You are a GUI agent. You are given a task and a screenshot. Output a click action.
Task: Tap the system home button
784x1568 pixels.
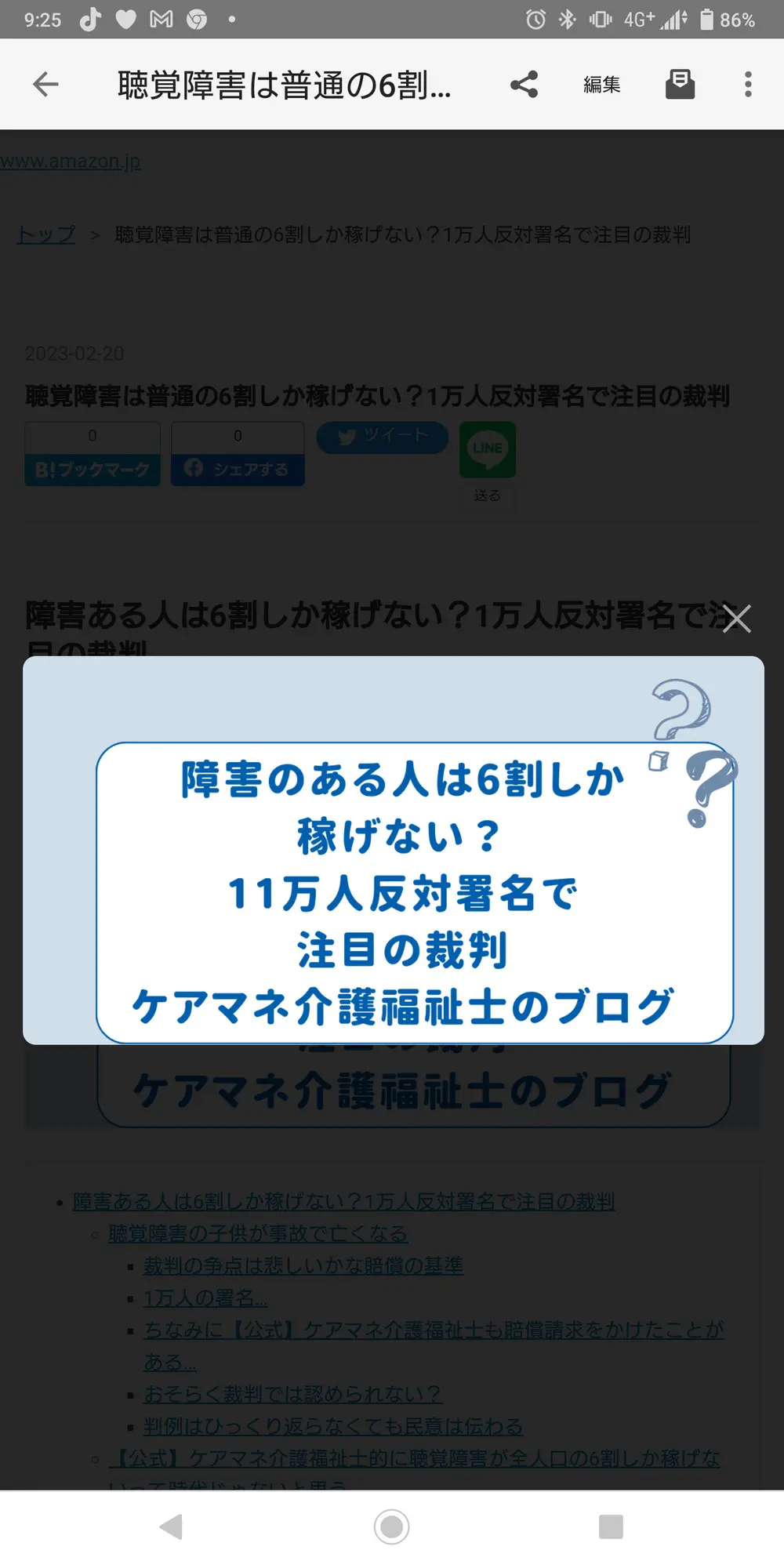[391, 1526]
